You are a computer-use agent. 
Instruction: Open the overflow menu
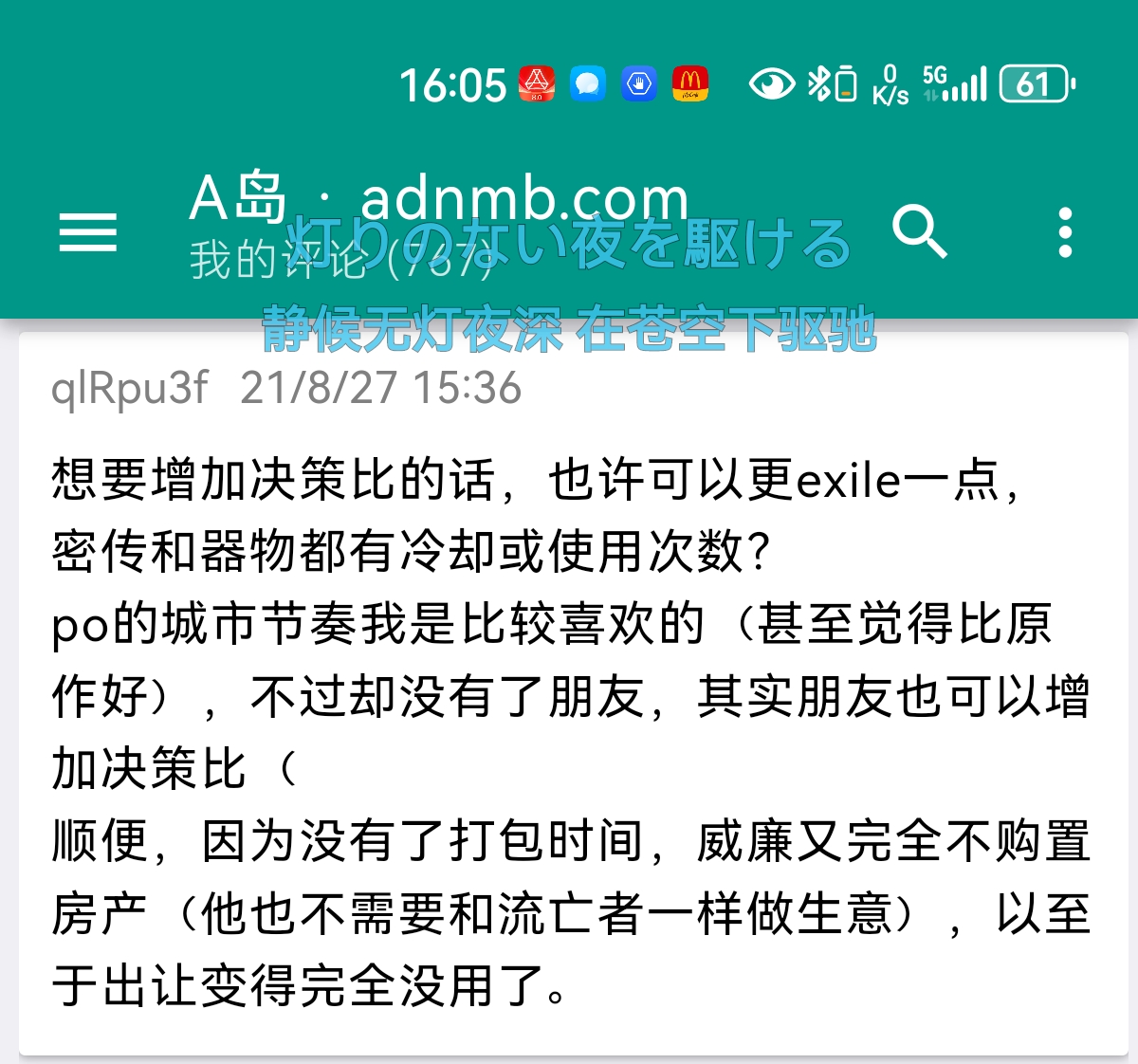pos(1065,232)
